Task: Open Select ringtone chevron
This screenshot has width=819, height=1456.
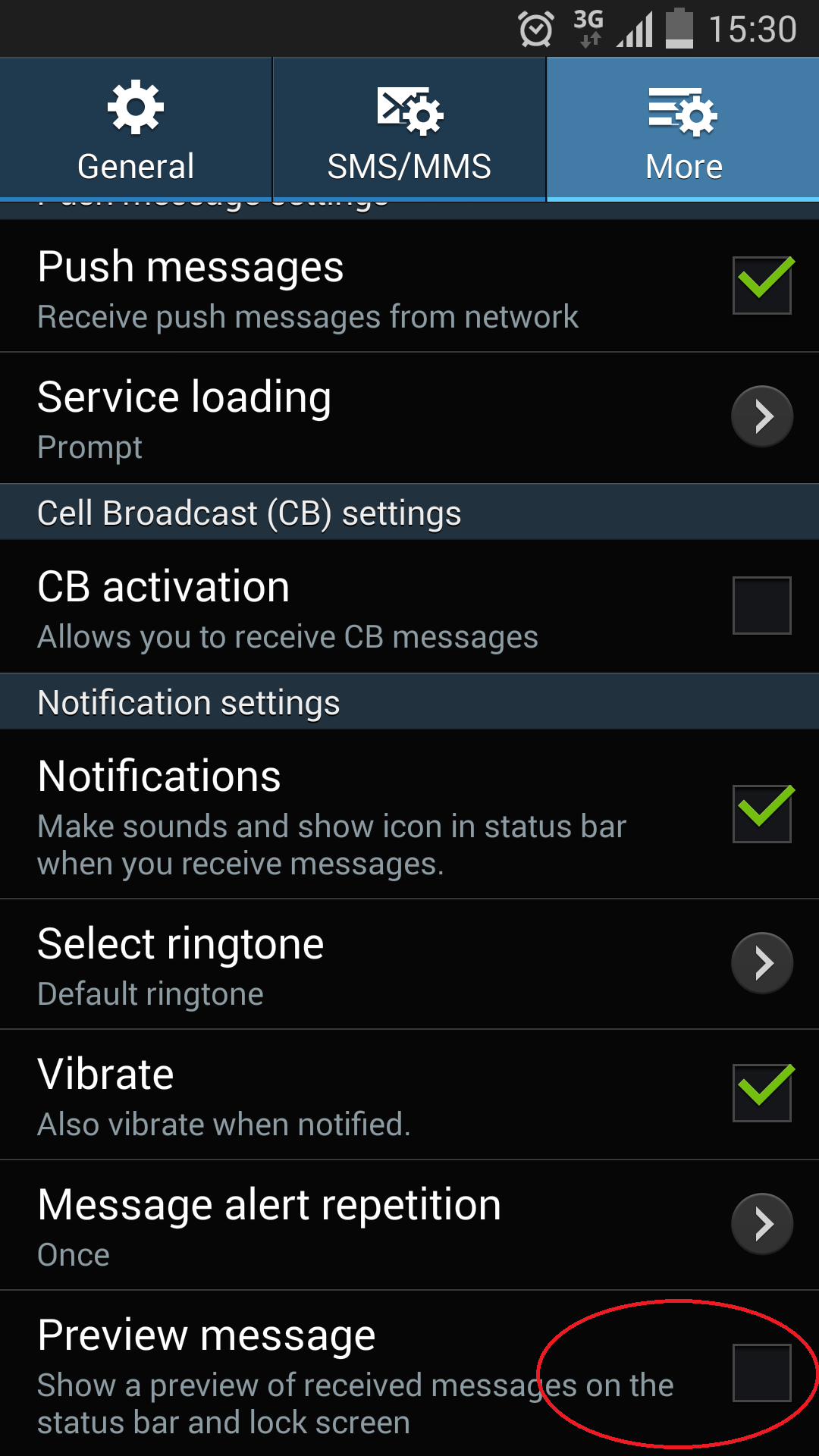Action: tap(761, 963)
